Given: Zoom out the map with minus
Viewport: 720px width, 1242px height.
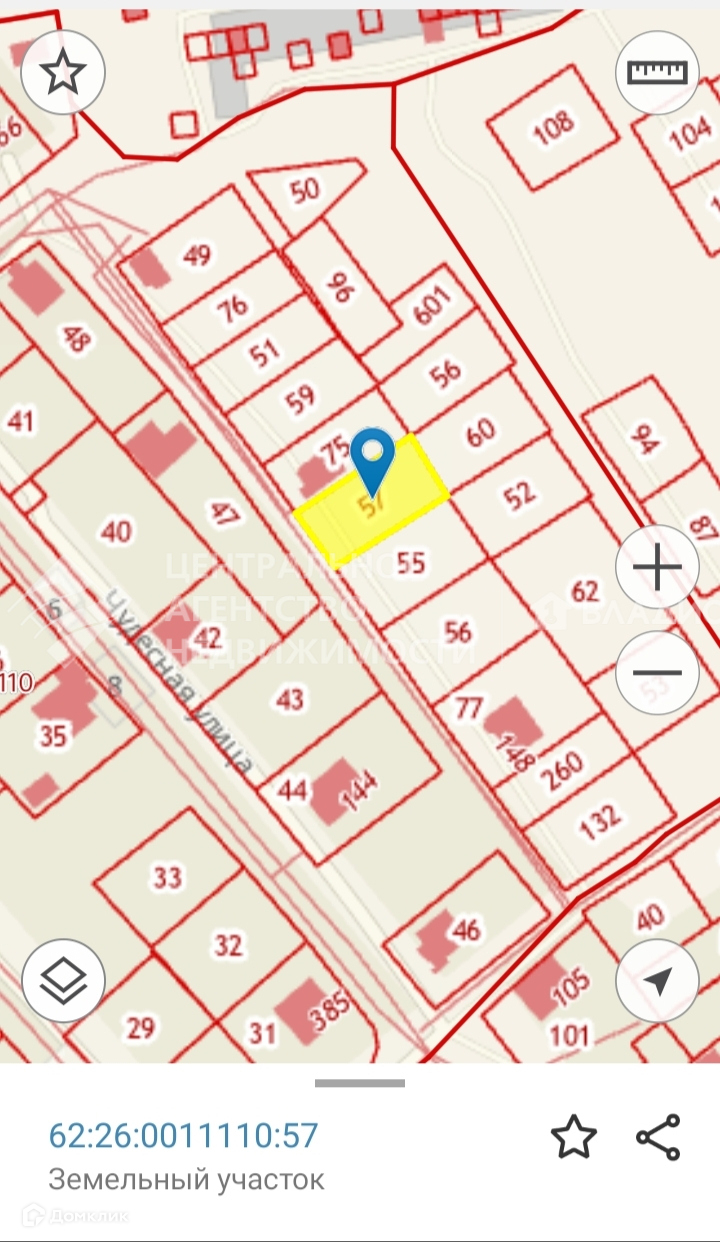Looking at the screenshot, I should point(657,673).
